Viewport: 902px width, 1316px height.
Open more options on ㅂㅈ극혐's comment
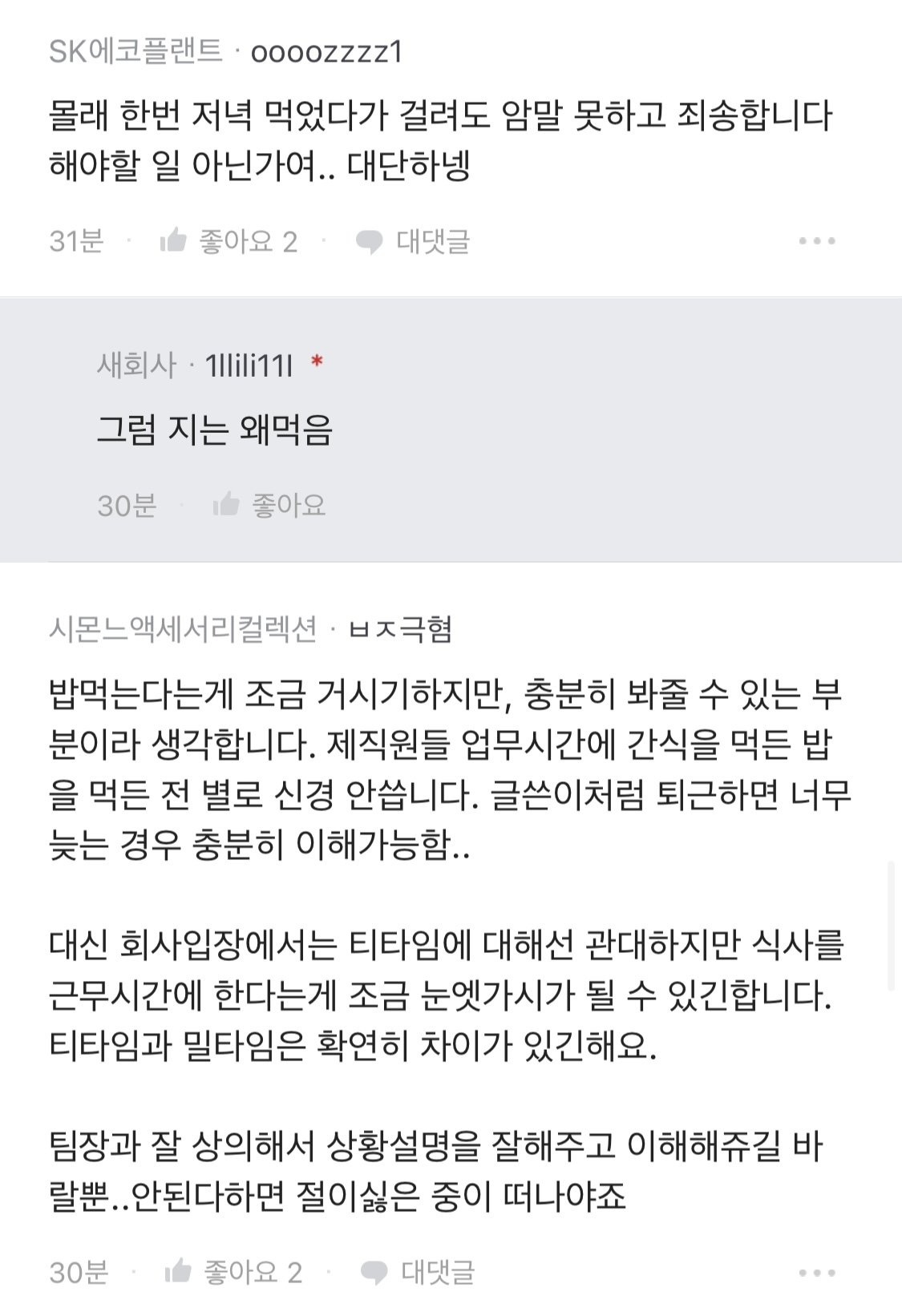coord(817,1272)
